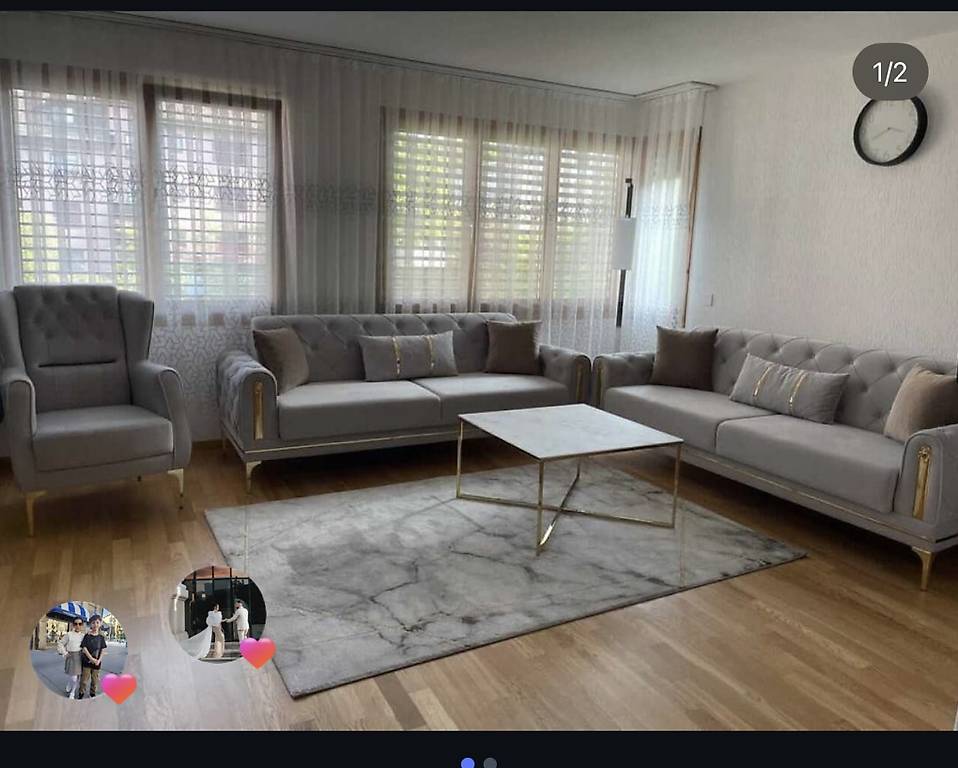Jump to the second photo page dot
958x768 pixels.
tap(490, 763)
